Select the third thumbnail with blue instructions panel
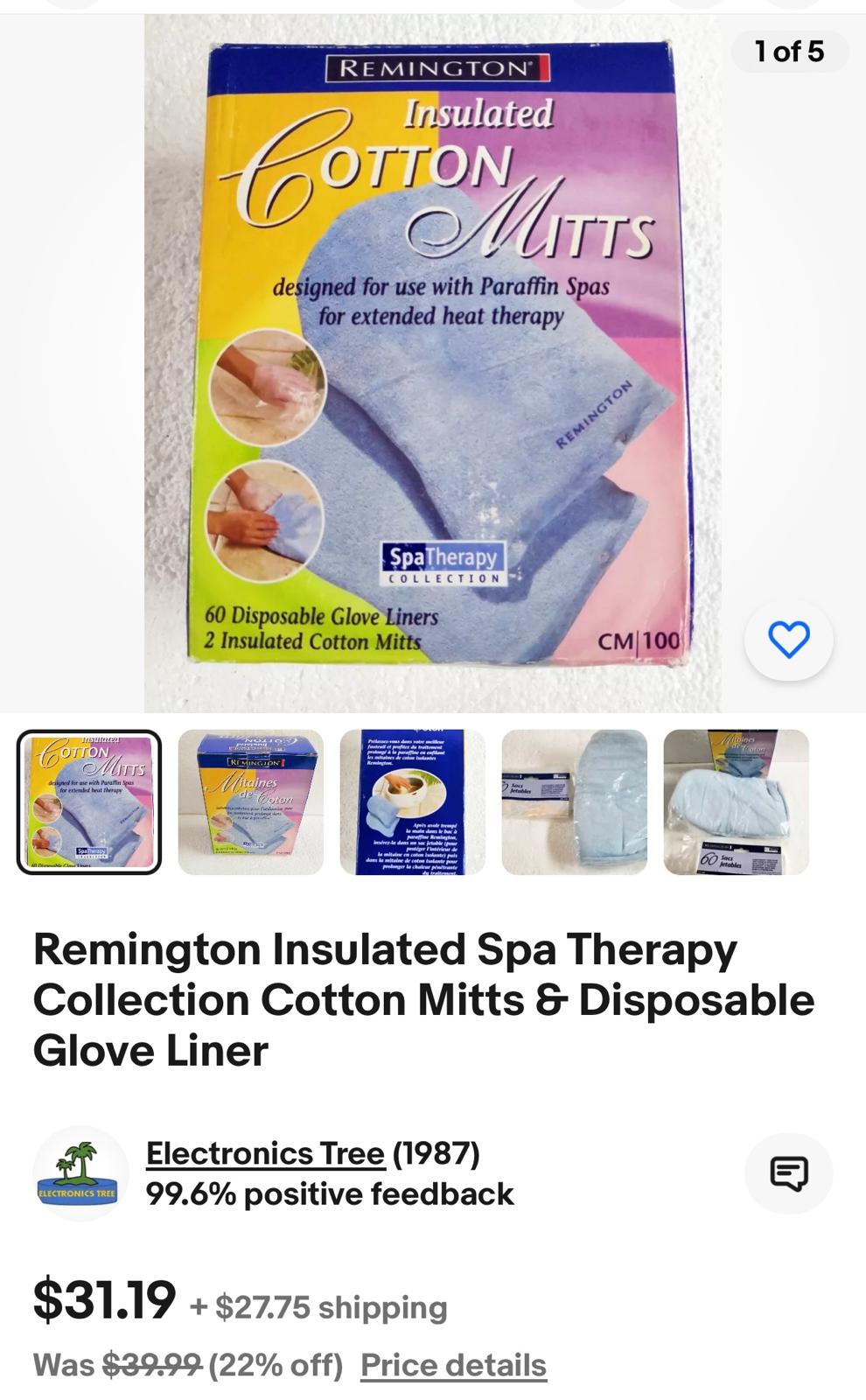866x1400 pixels. 413,802
